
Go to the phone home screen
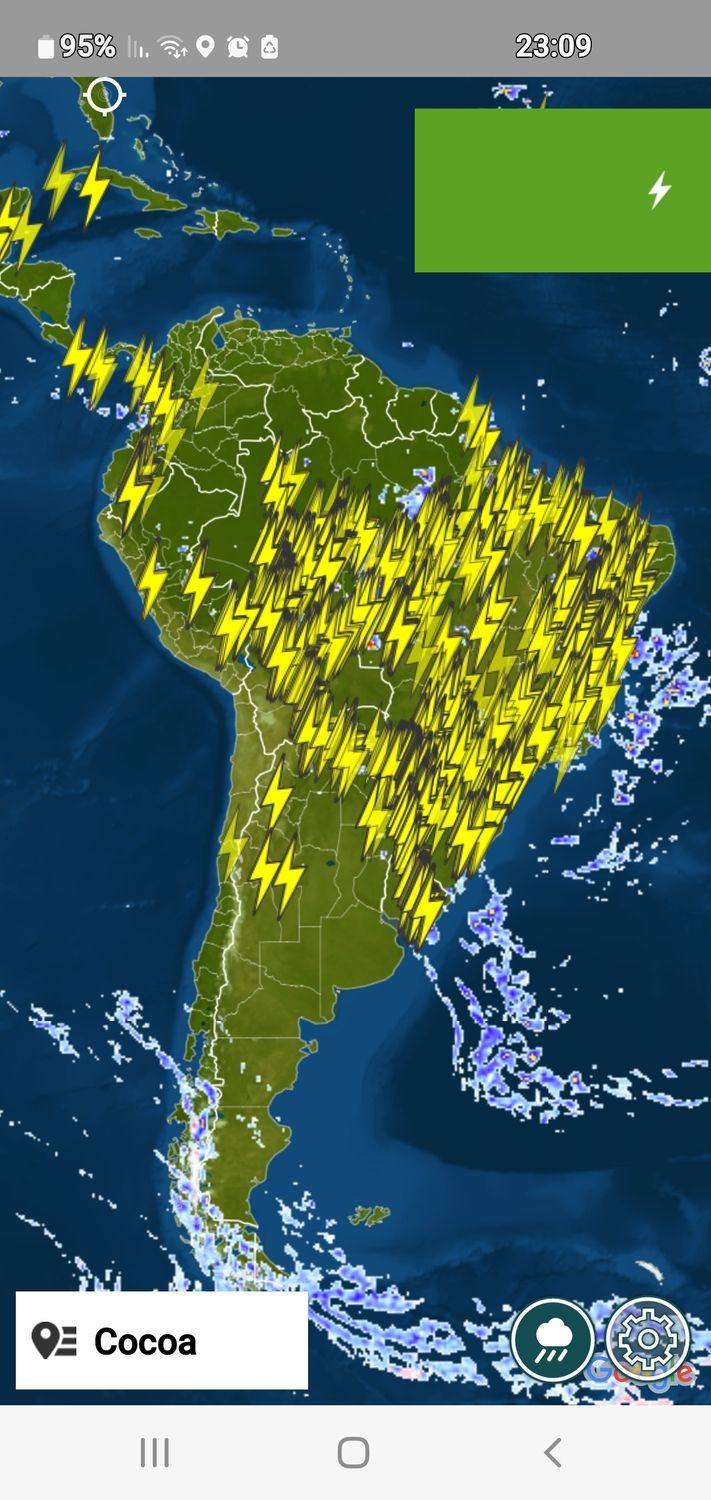pos(354,1452)
